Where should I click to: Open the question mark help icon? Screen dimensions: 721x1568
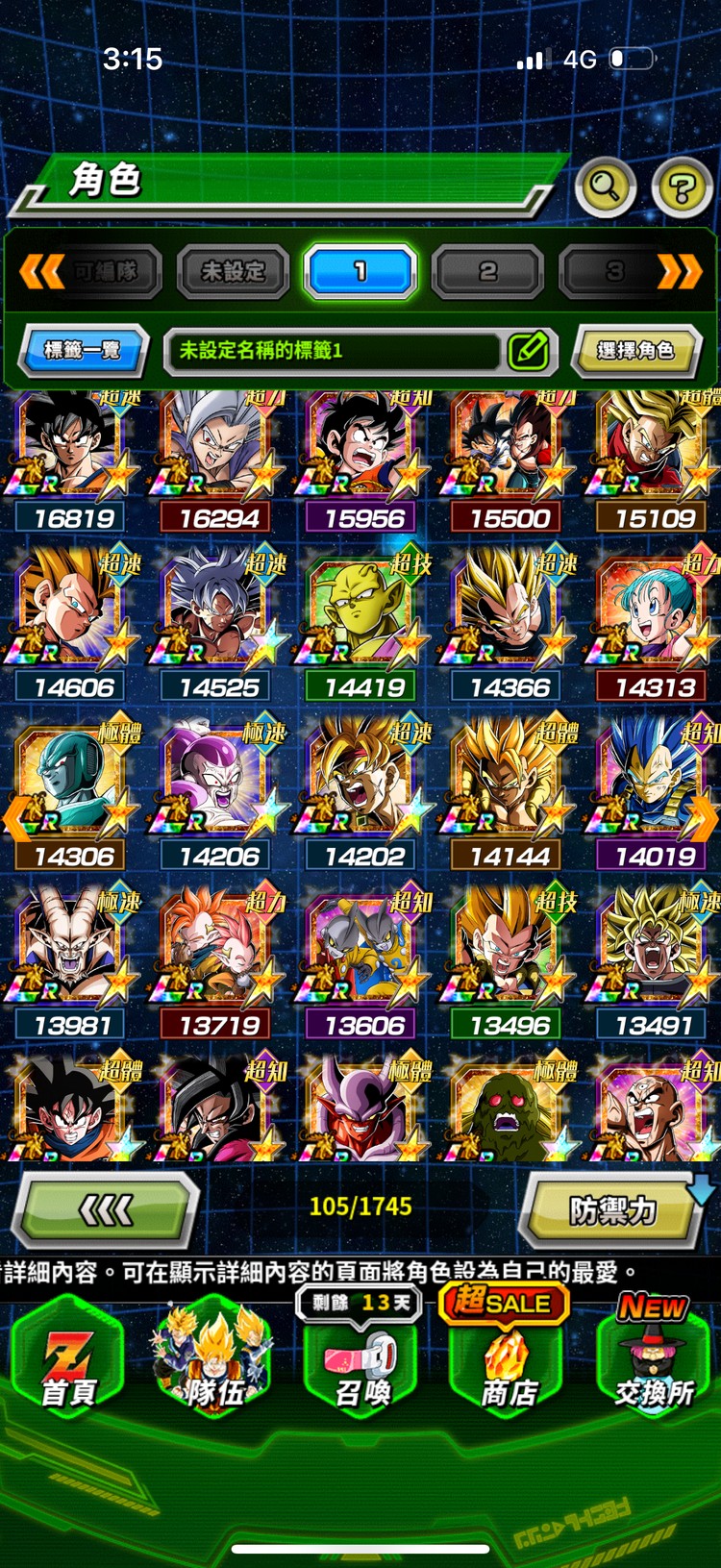pos(681,187)
